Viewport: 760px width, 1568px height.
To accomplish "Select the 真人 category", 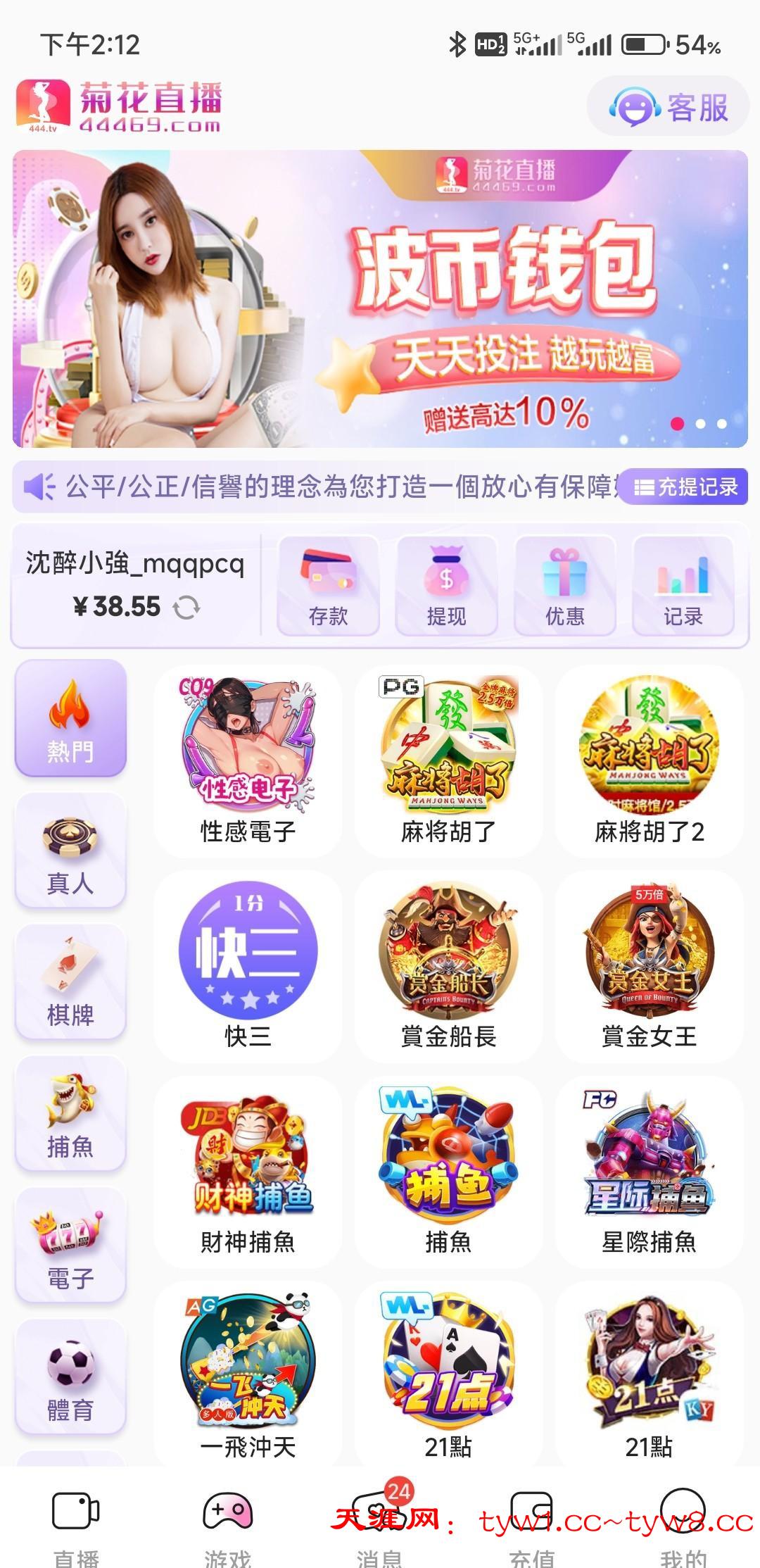I will coord(70,851).
